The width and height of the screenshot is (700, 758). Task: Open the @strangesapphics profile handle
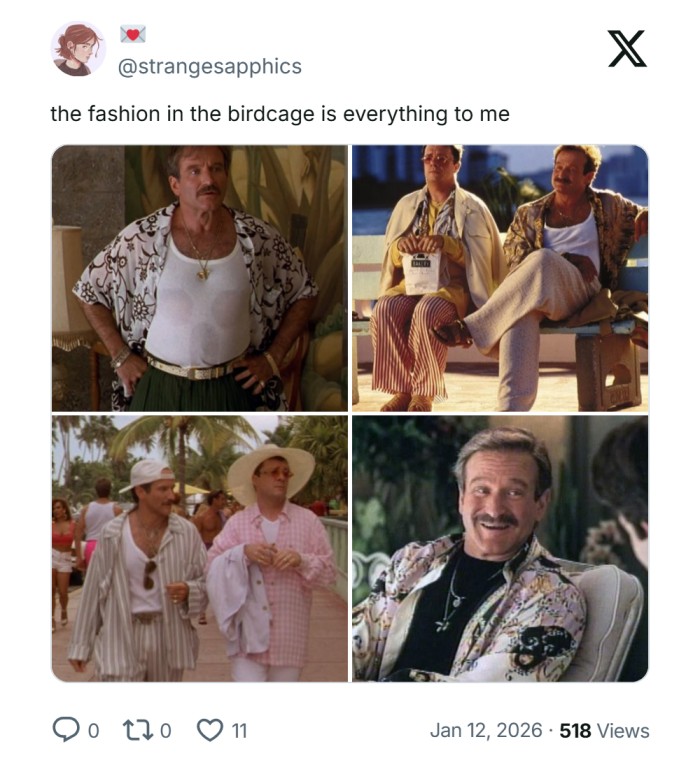210,66
